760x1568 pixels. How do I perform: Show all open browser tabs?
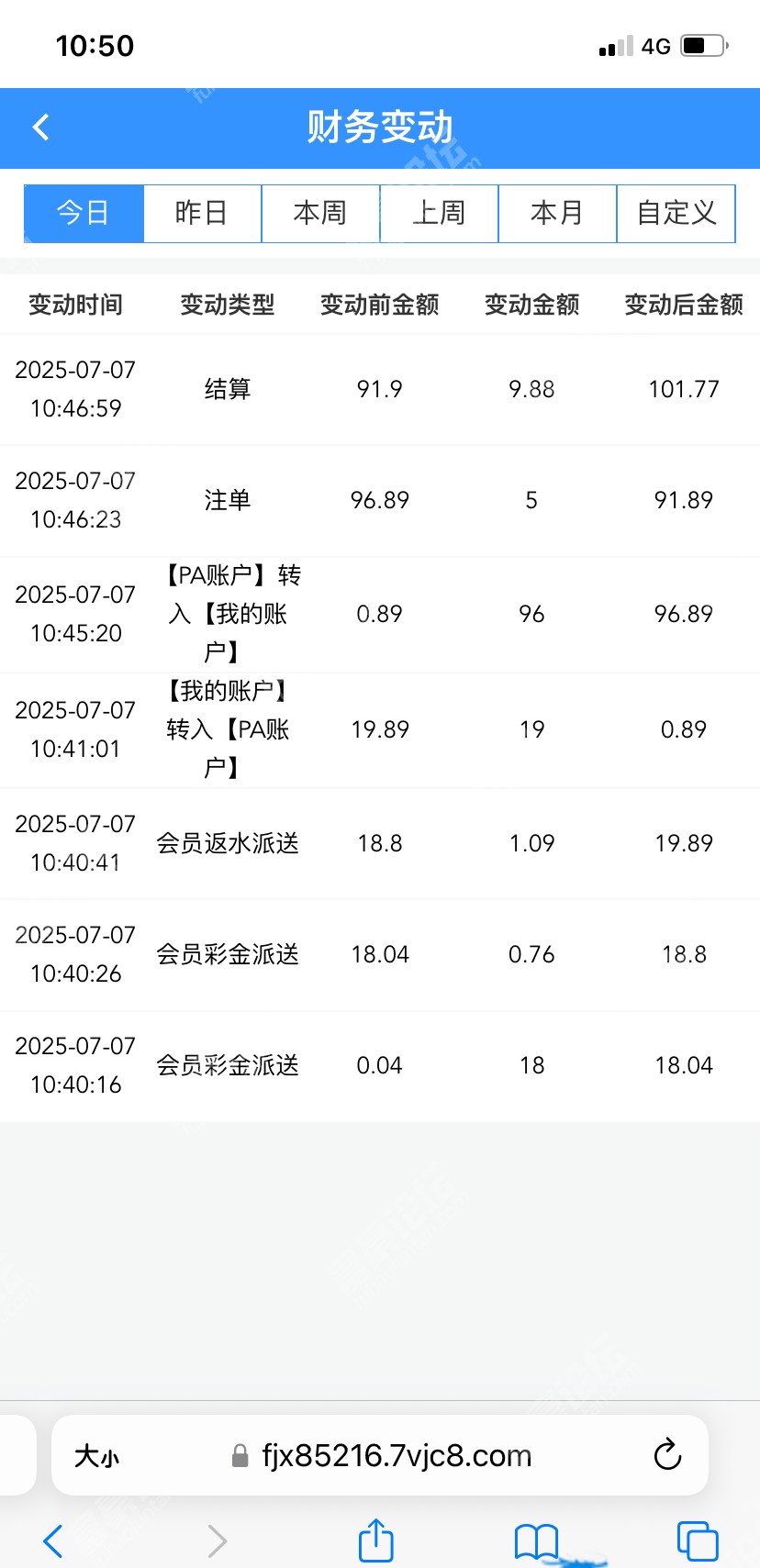coord(698,1540)
